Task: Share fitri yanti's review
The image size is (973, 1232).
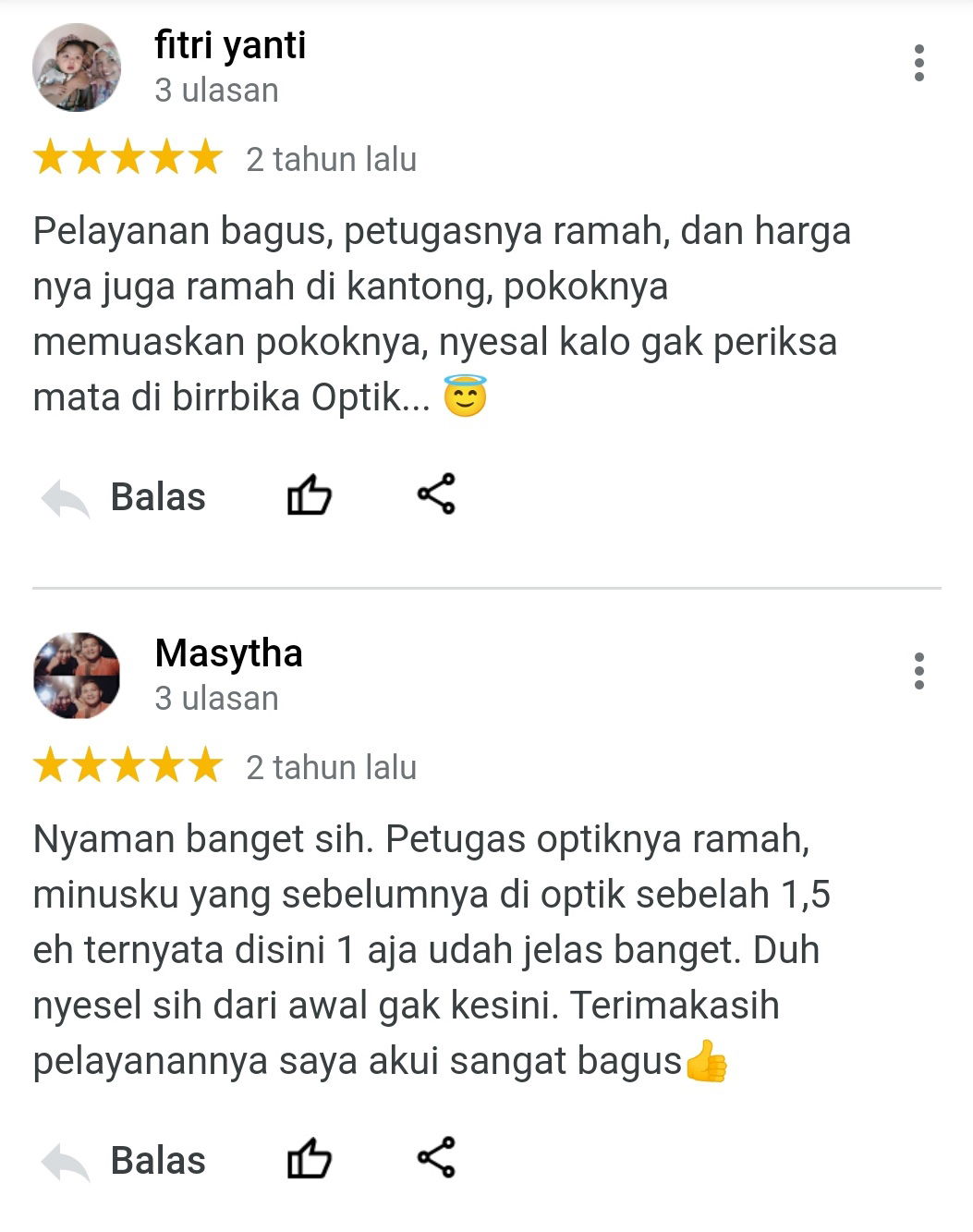Action: coord(436,494)
